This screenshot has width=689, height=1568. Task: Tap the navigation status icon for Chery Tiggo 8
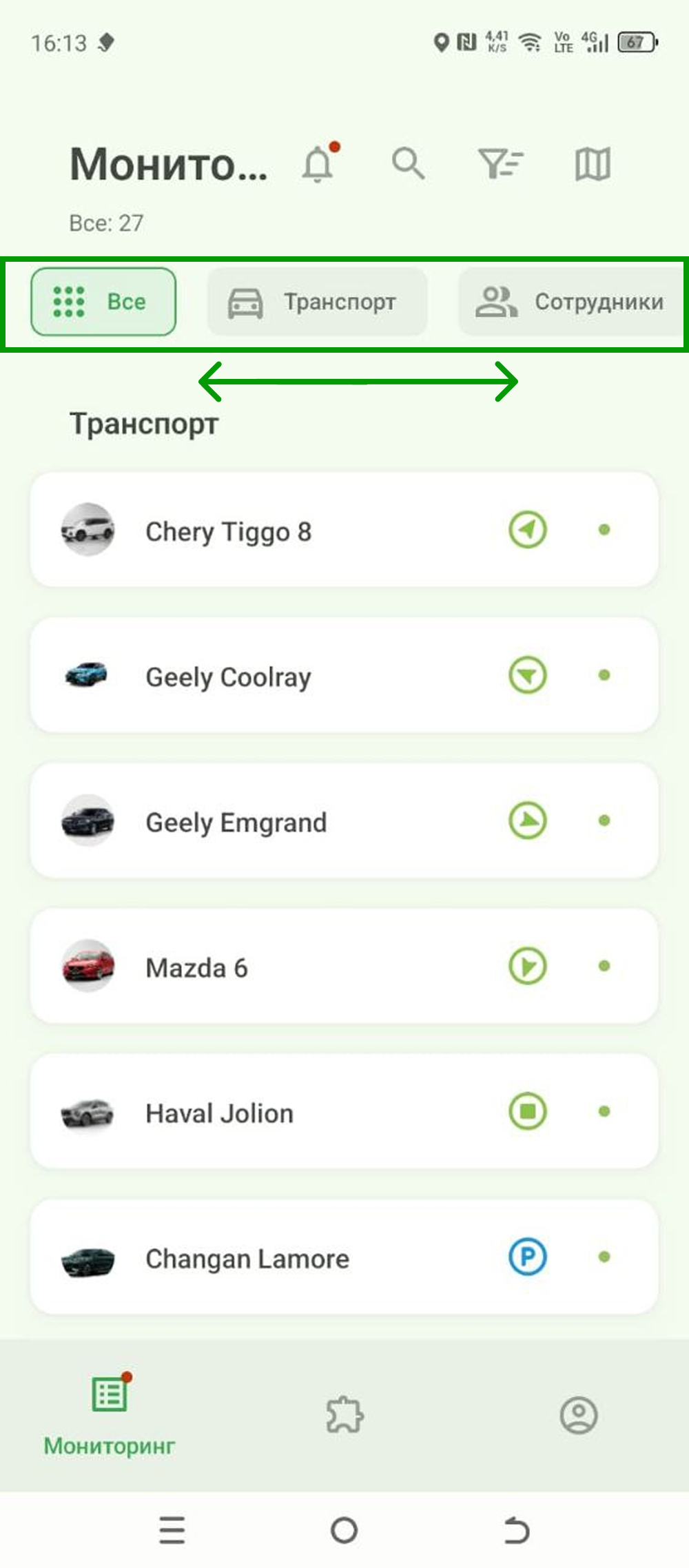tap(526, 530)
